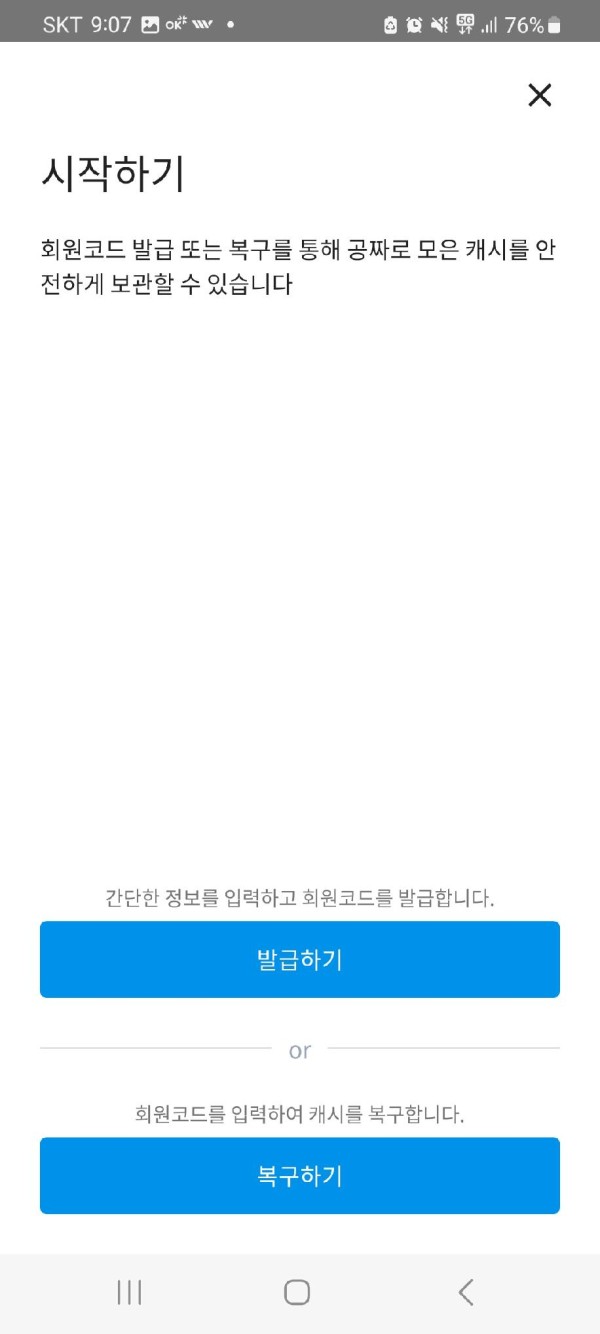The image size is (600, 1334).
Task: Go back using the system back button
Action: pos(466,1292)
